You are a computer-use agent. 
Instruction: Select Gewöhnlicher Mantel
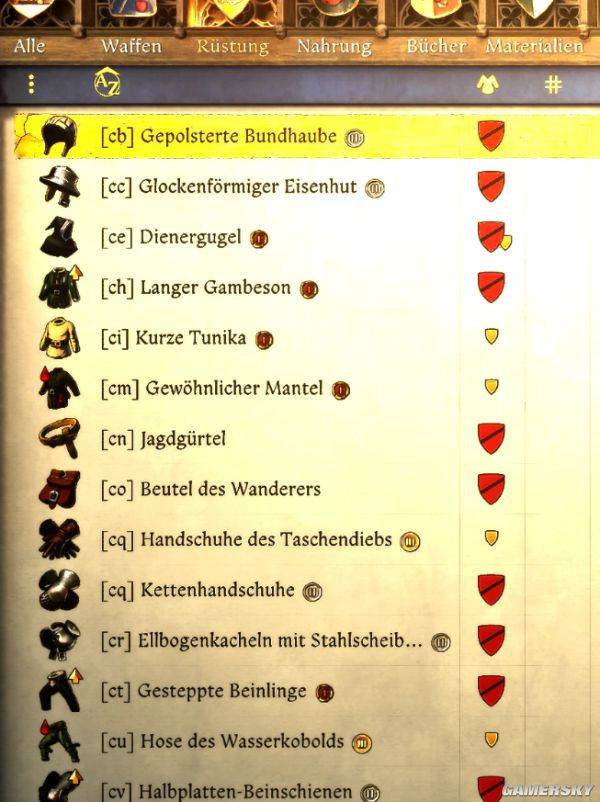(234, 388)
